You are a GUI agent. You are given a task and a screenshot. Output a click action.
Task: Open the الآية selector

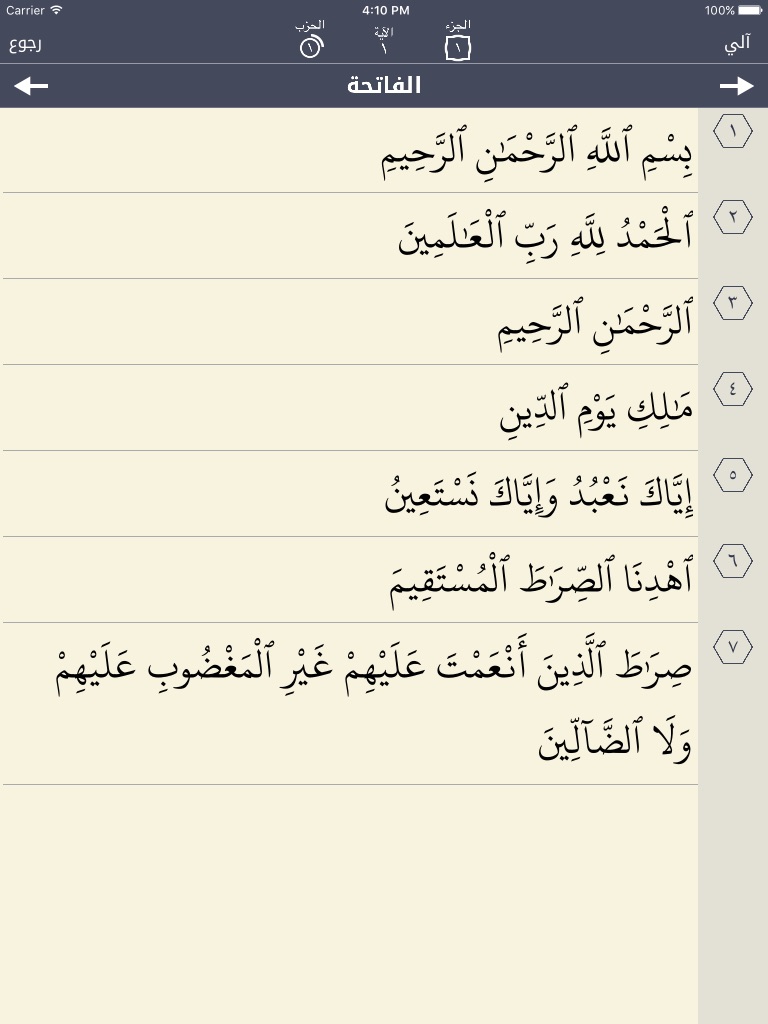384,41
